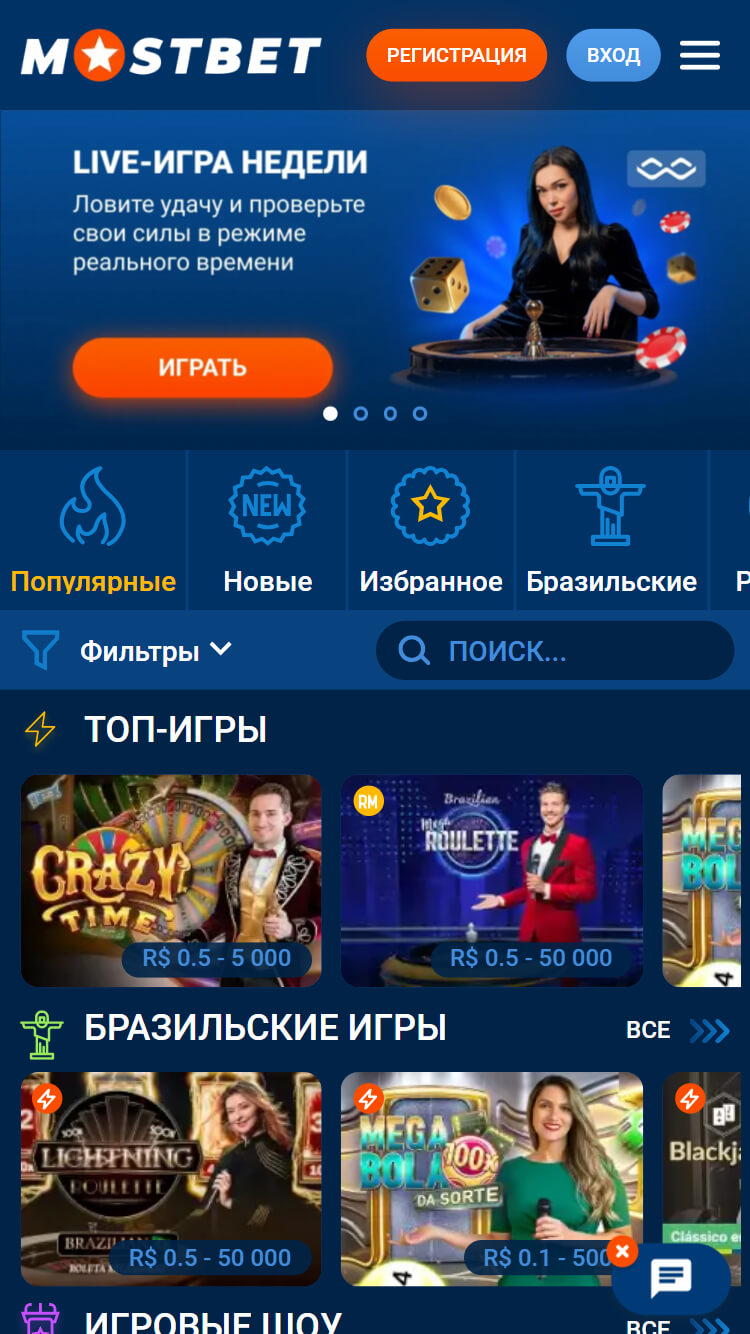Tap the Регистрация button

(x=456, y=55)
